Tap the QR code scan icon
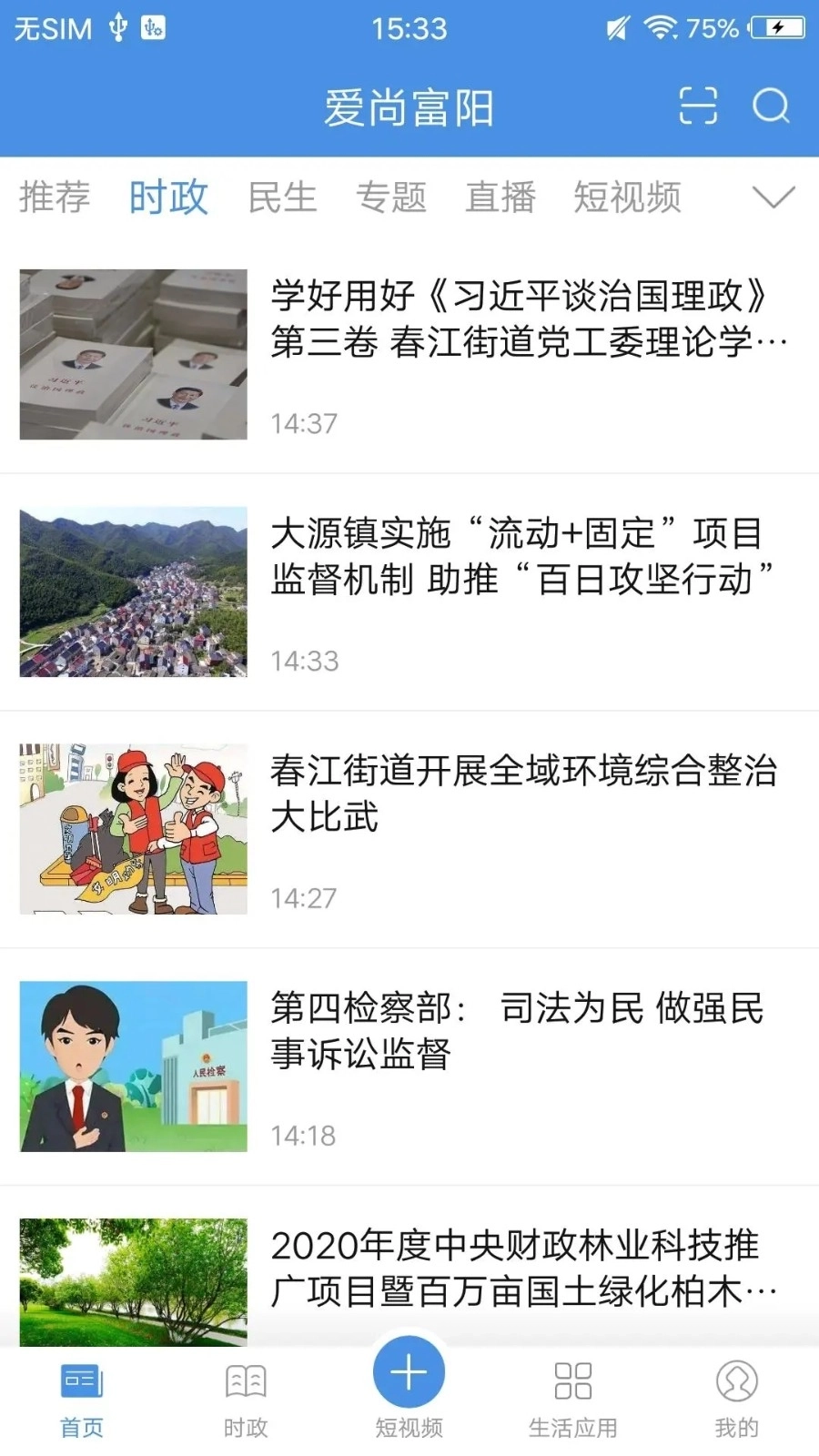 [x=696, y=107]
